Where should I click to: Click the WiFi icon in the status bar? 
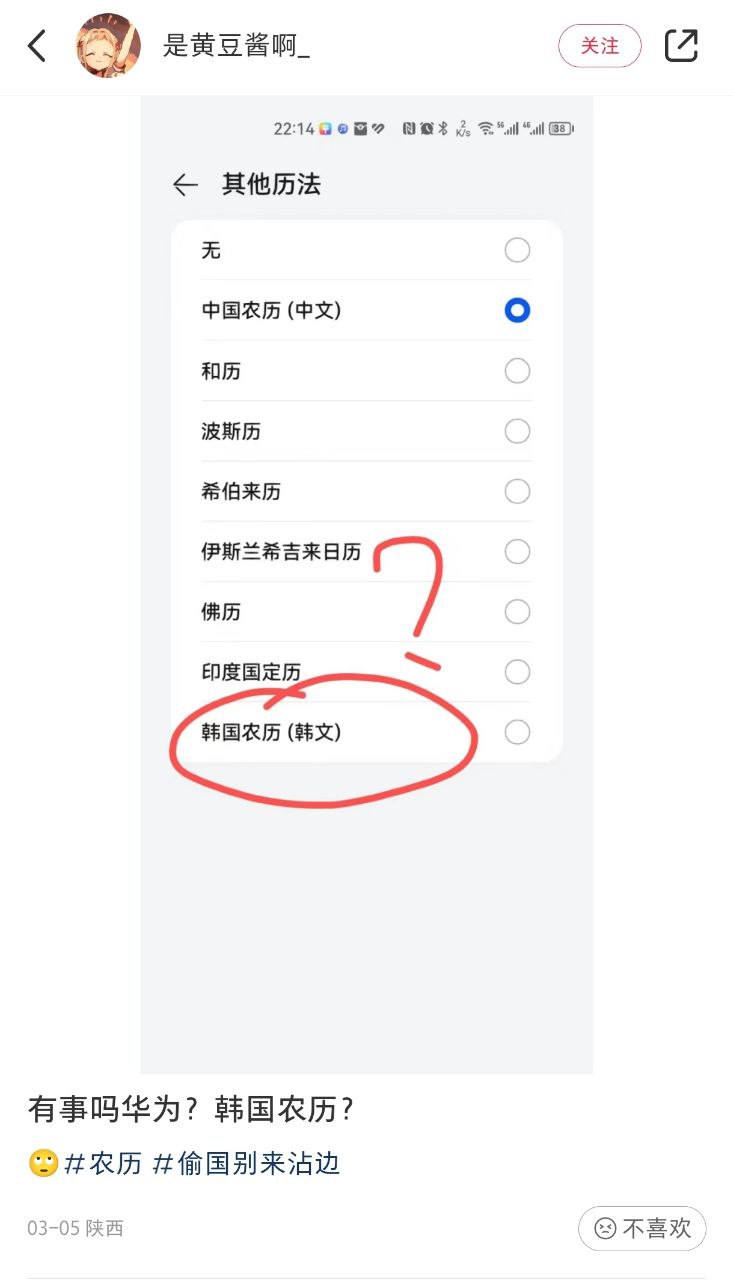click(x=485, y=129)
